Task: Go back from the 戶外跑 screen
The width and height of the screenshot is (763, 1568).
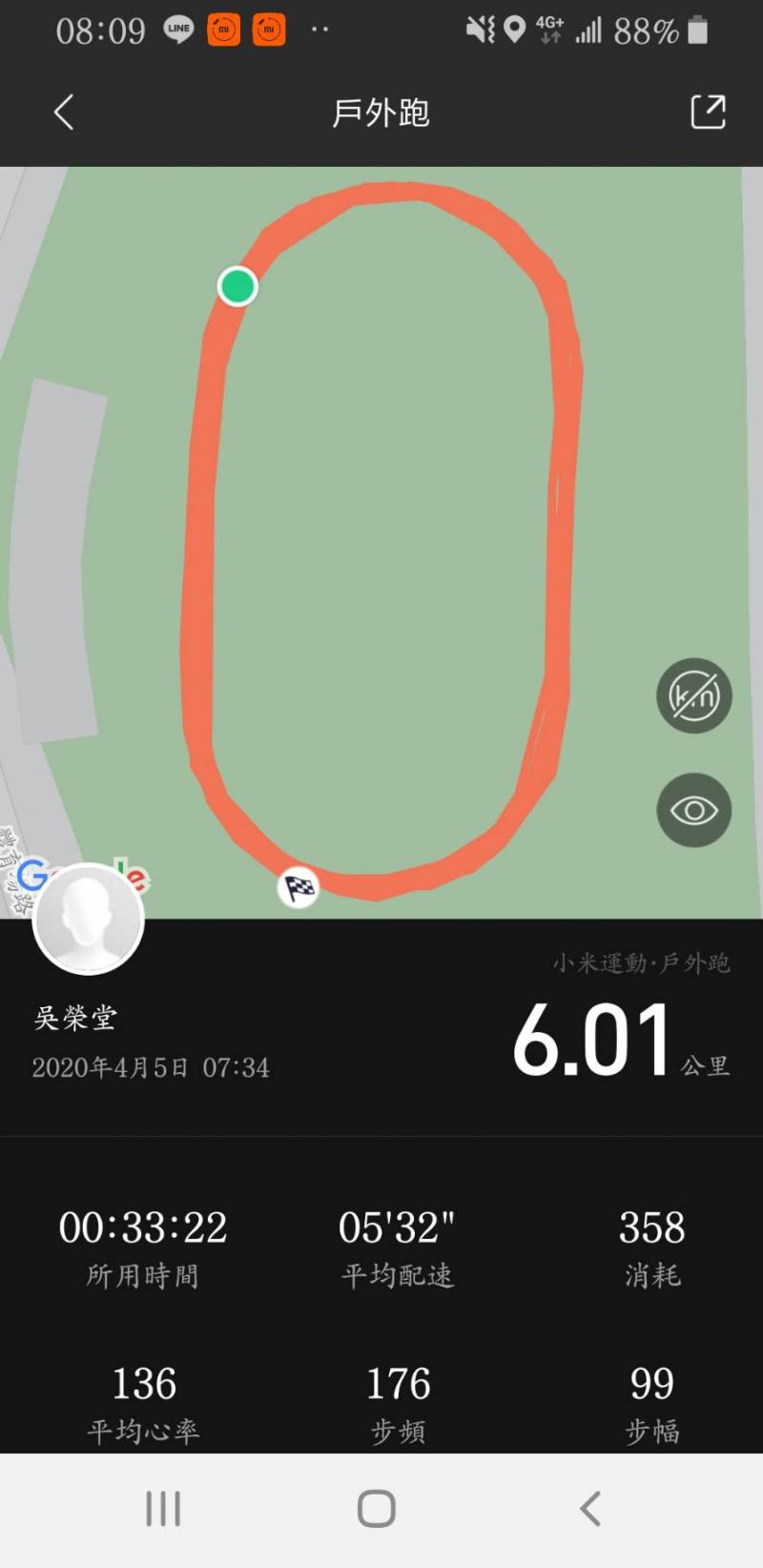Action: pos(64,113)
